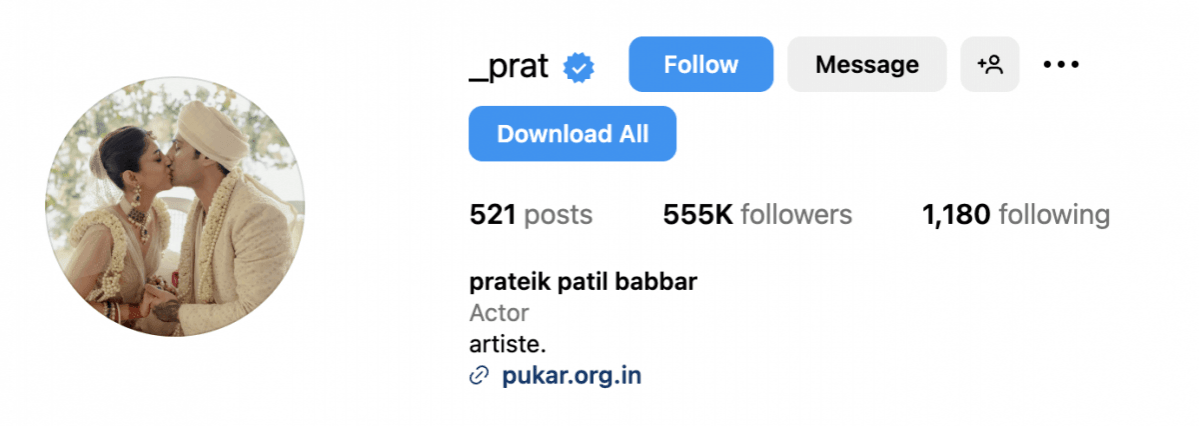Tap the Download All button

click(x=572, y=134)
